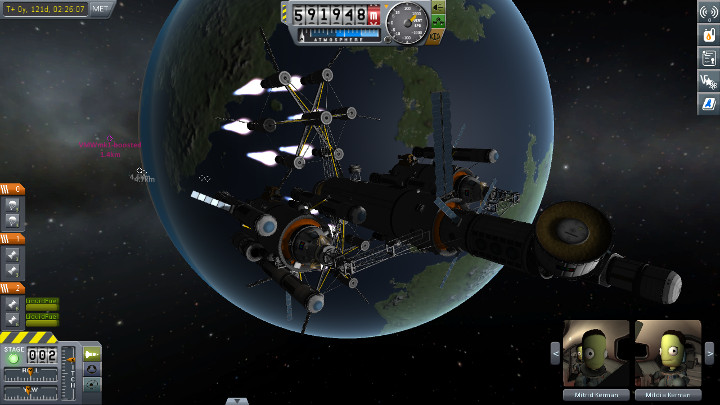Switch to staging mode button

pos(92,354)
